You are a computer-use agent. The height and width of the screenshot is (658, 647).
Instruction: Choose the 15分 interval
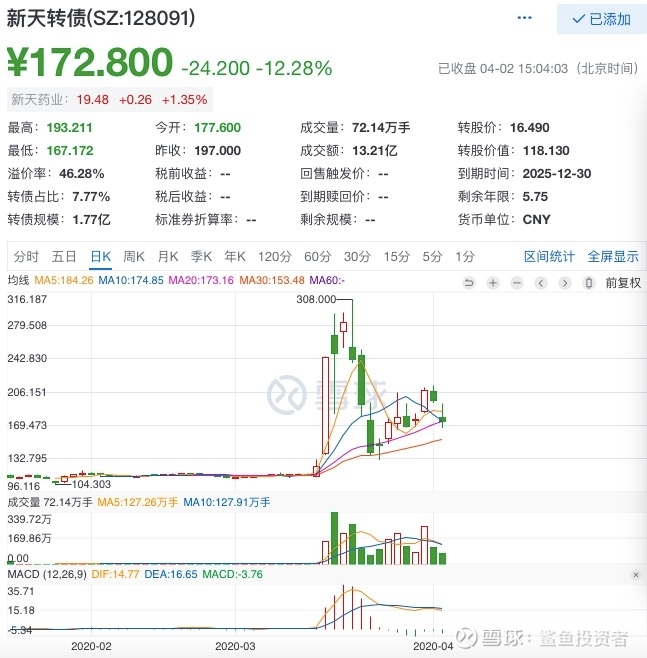point(396,257)
